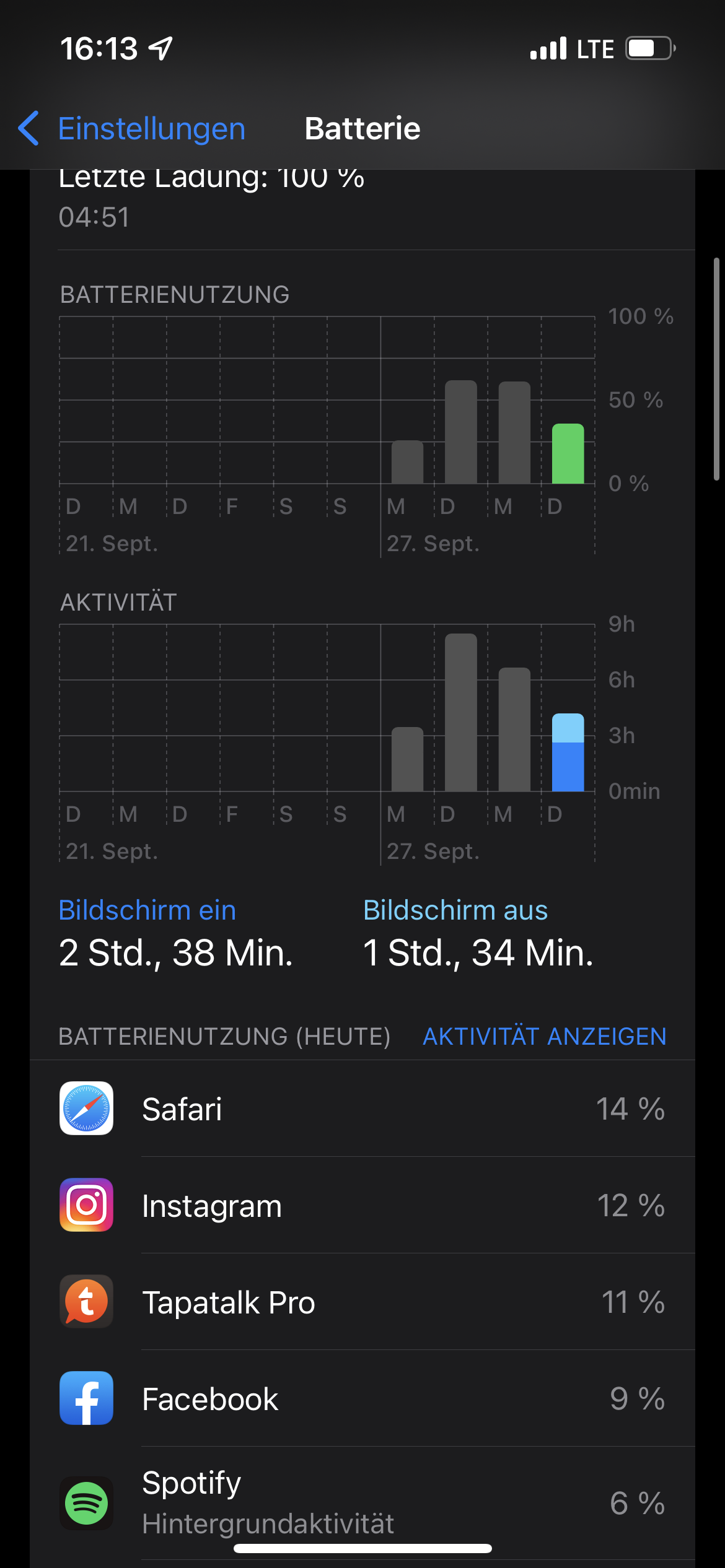Open Safari battery usage row
This screenshot has height=1568, width=725.
point(362,1108)
